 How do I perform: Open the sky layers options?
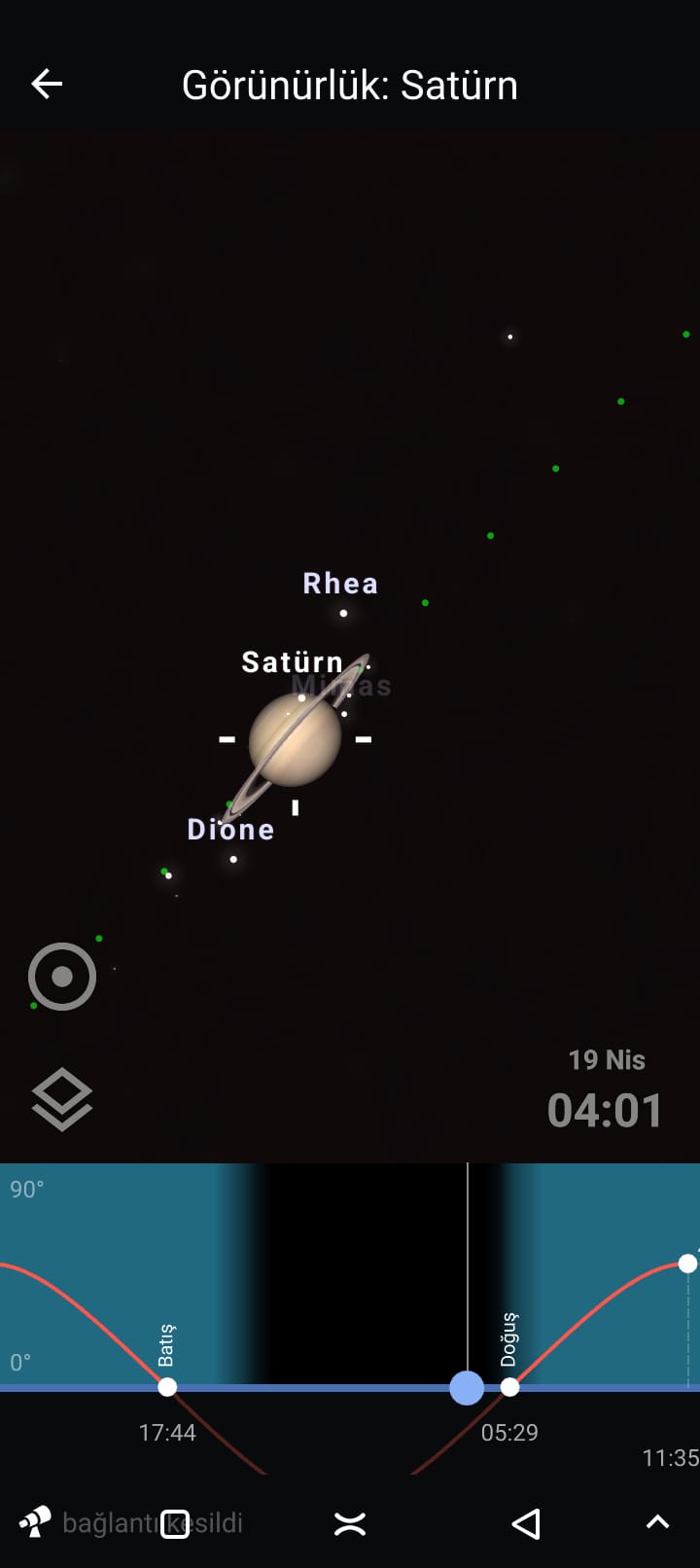[x=62, y=1099]
